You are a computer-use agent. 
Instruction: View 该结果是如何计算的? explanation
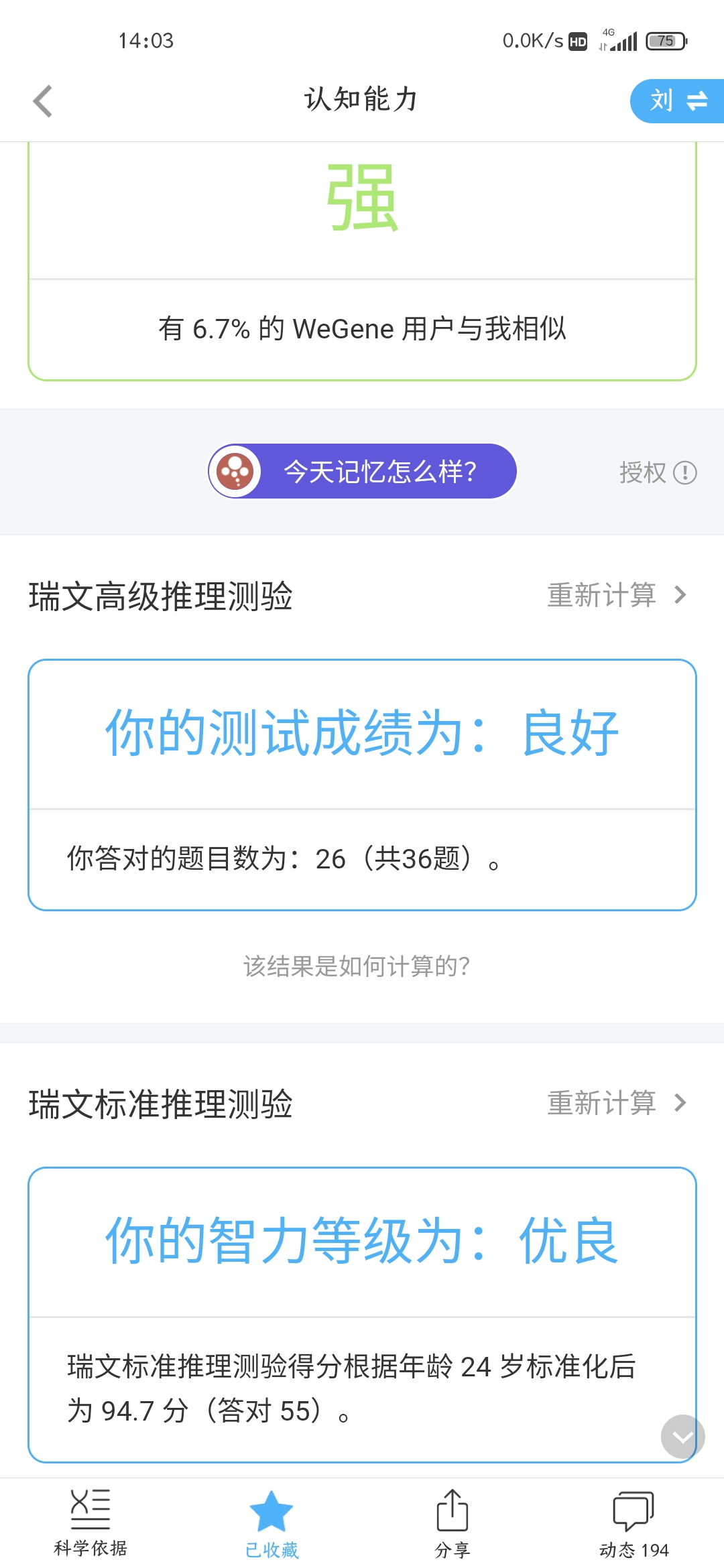point(356,966)
